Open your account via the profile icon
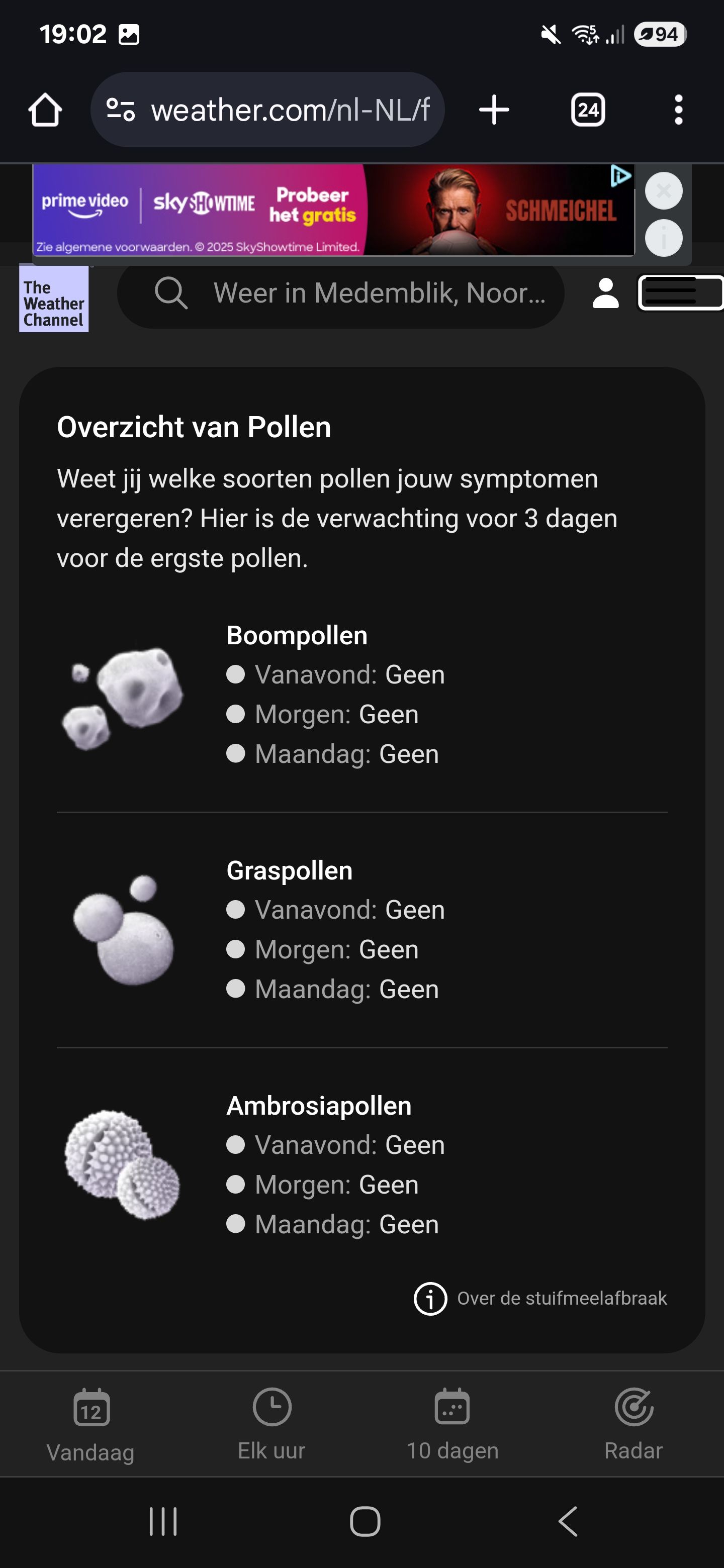This screenshot has height=1568, width=724. pyautogui.click(x=605, y=294)
